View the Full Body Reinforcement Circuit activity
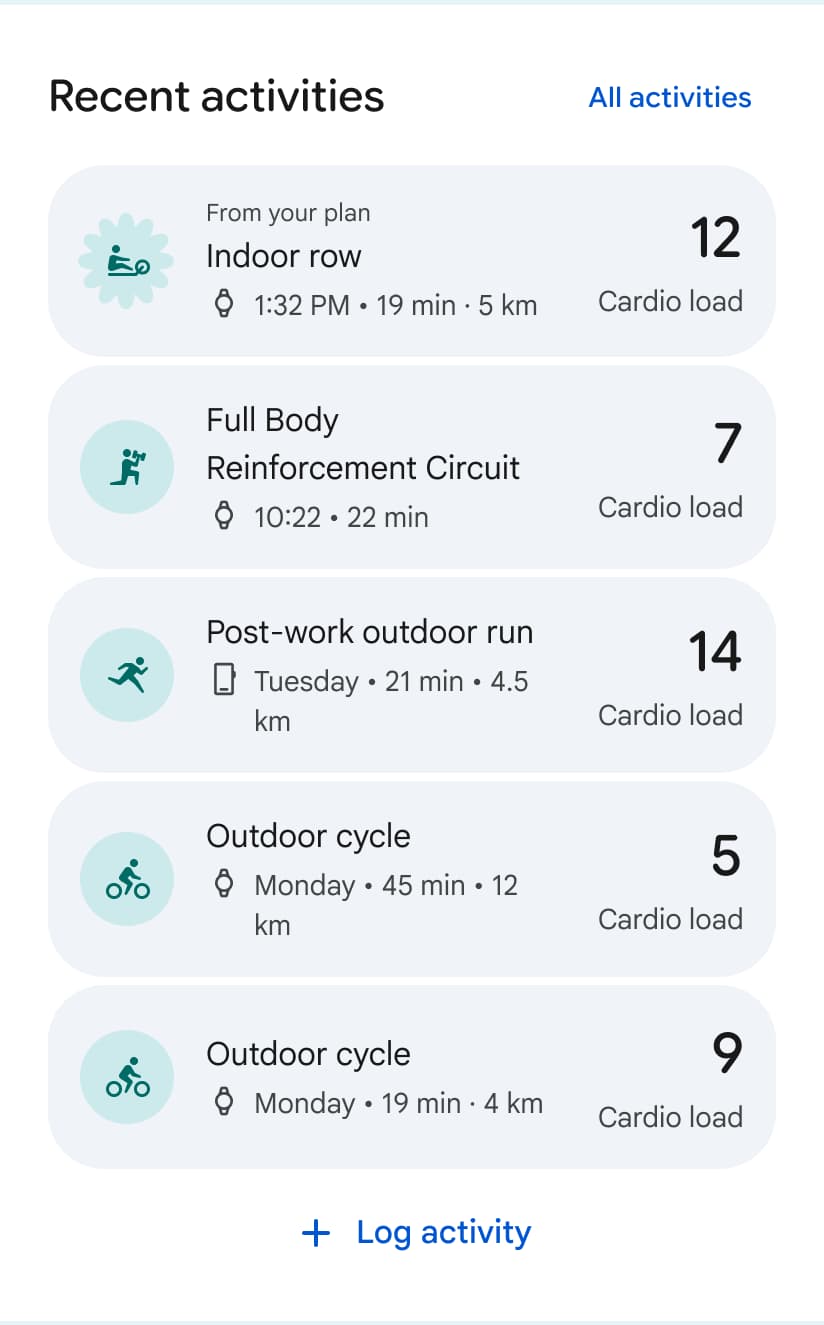 411,467
